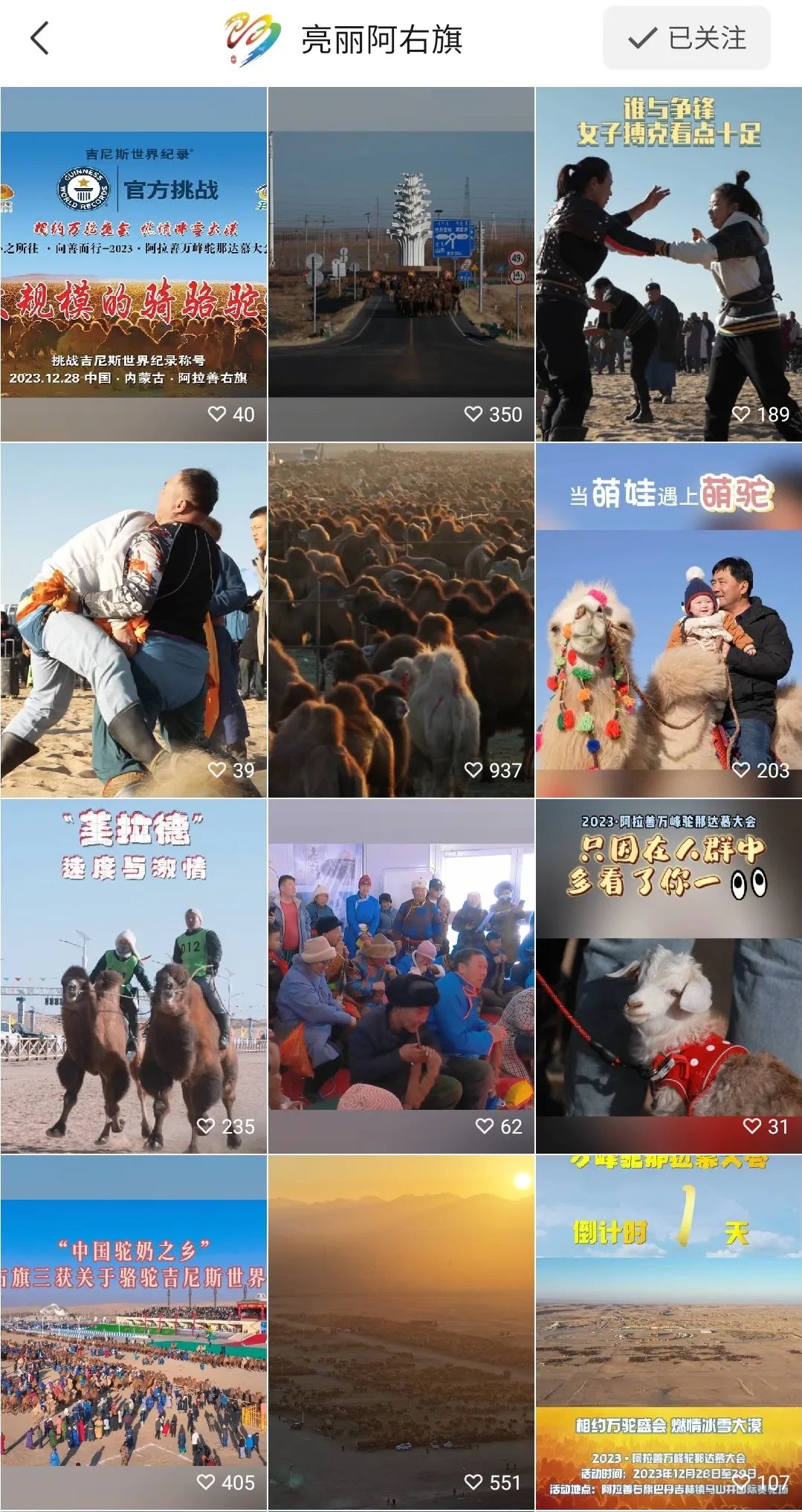Screen dimensions: 802x1512
Task: Open the road monument video with 350 likes
Action: (401, 265)
